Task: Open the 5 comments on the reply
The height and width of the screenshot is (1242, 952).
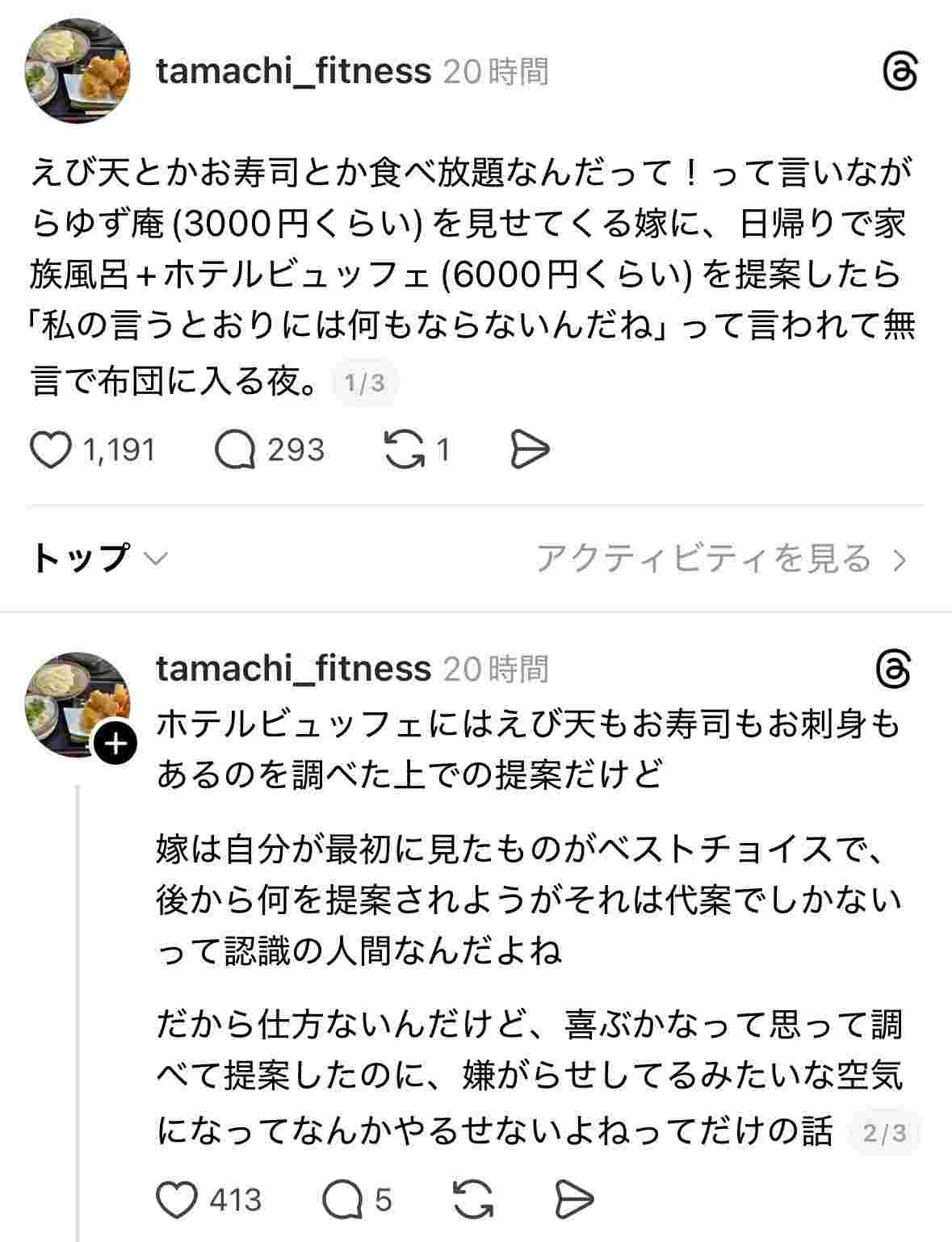Action: tap(342, 1199)
